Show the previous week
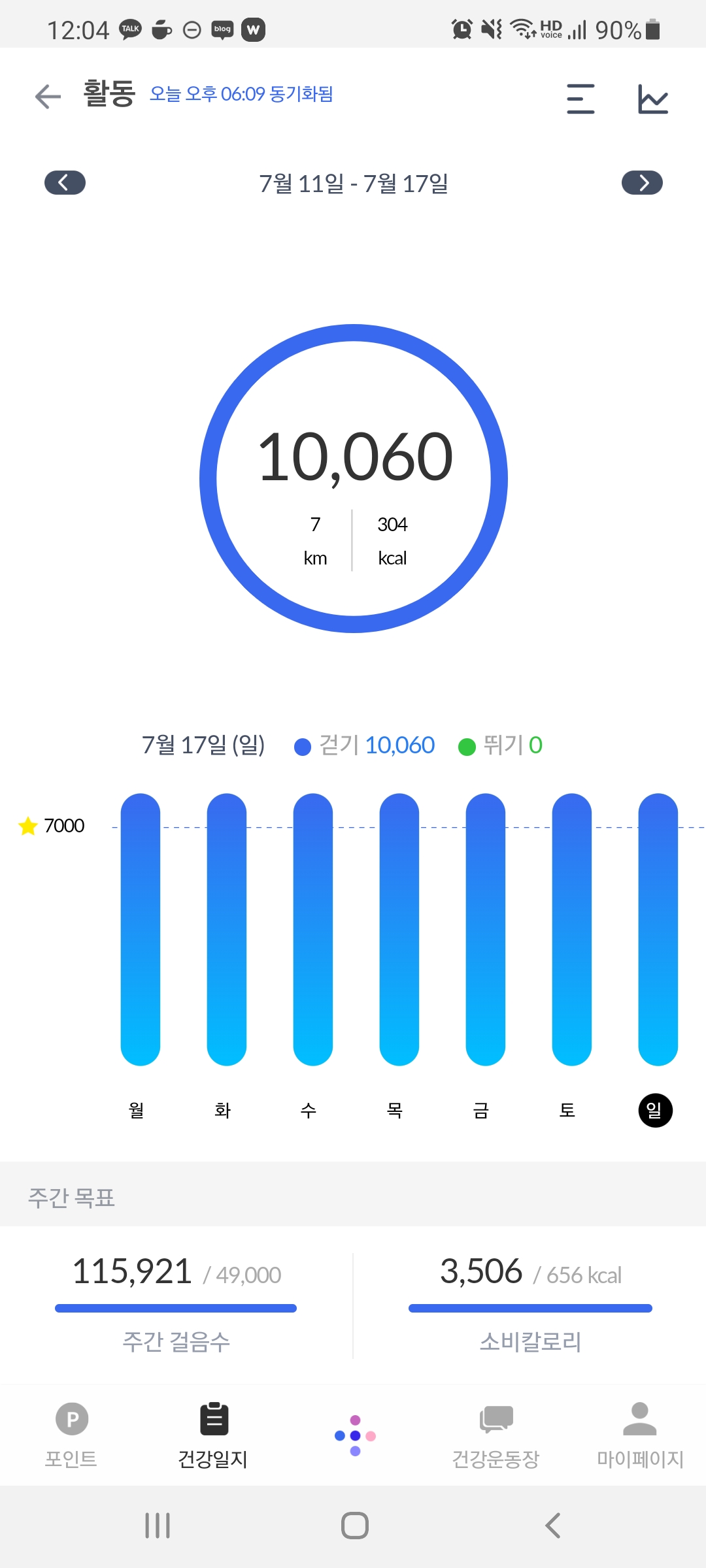The height and width of the screenshot is (1568, 706). [x=65, y=182]
